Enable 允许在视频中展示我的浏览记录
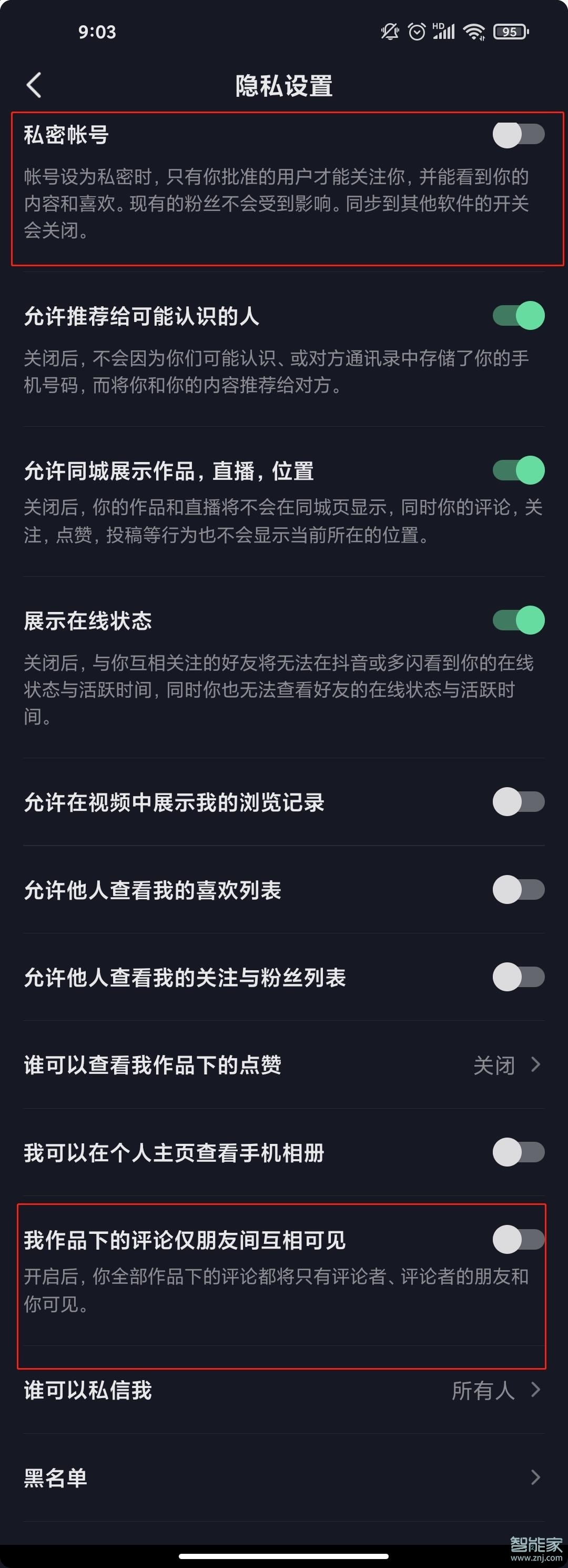The width and height of the screenshot is (568, 1568). point(518,803)
